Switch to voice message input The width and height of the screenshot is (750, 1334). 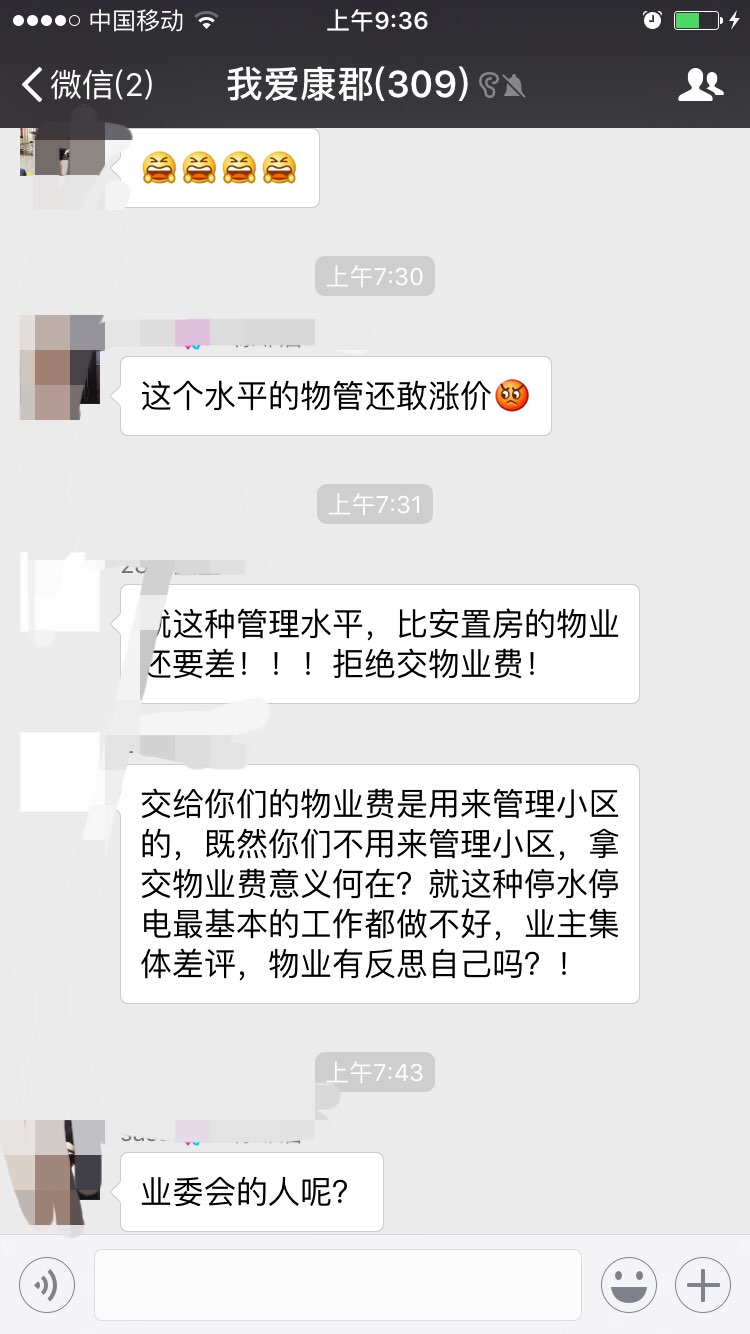tap(47, 1284)
